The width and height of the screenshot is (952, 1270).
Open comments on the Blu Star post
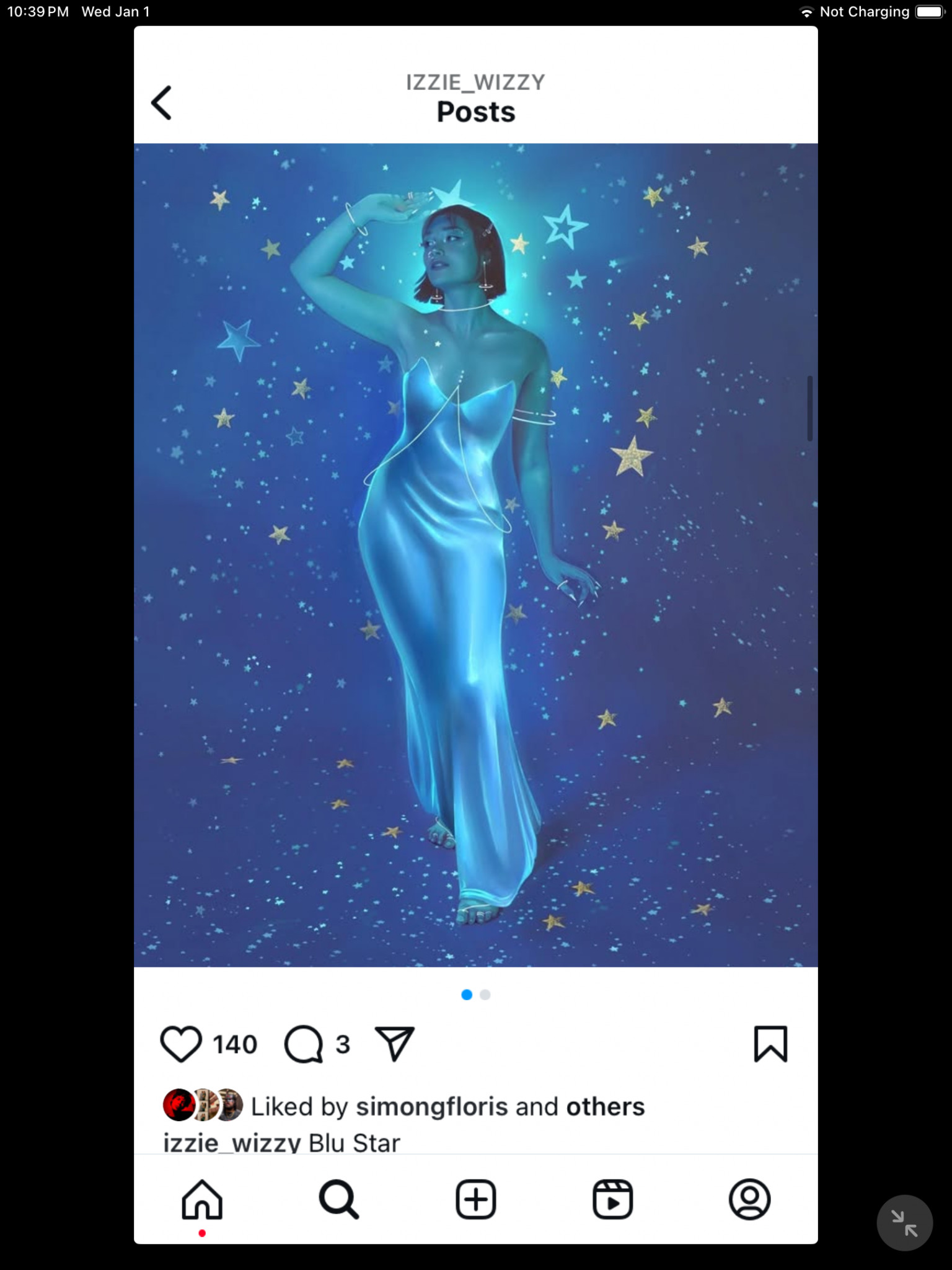[x=303, y=1044]
